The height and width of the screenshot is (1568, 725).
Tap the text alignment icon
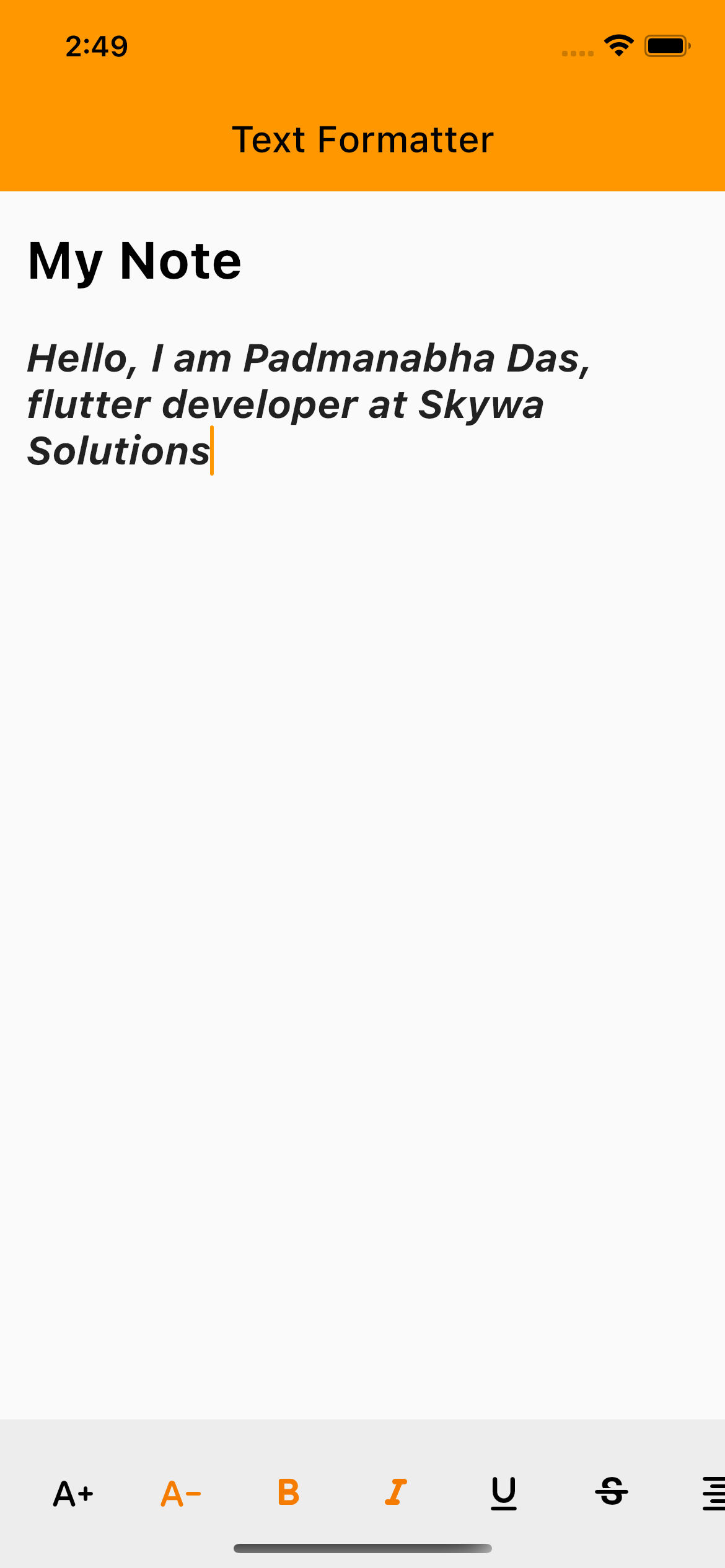(713, 1493)
